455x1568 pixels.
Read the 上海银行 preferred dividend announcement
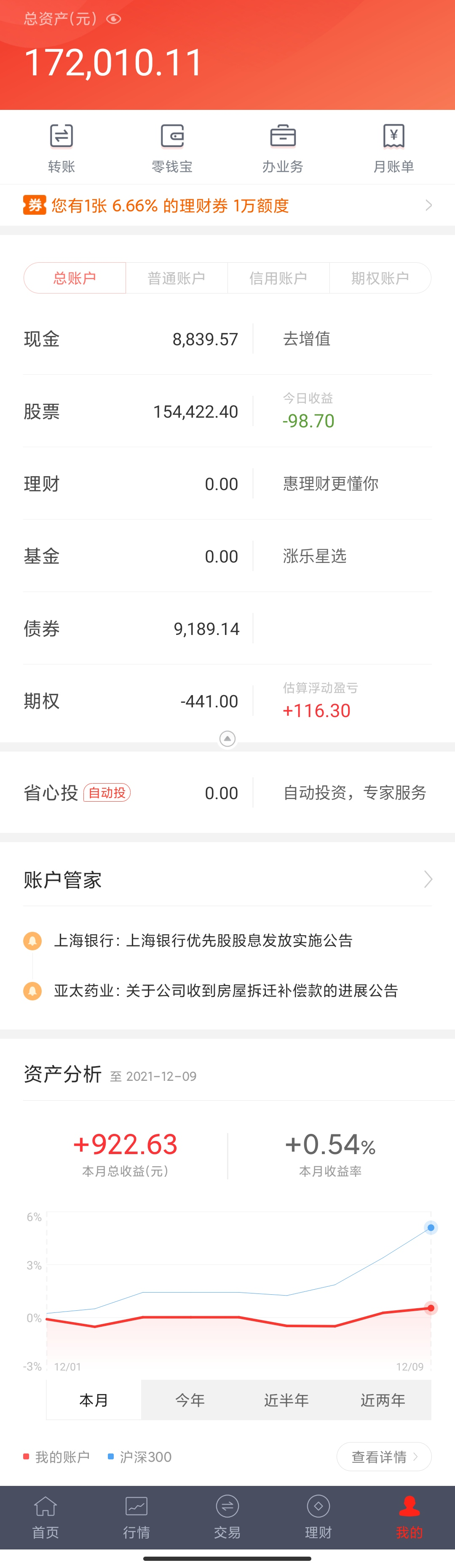(203, 941)
